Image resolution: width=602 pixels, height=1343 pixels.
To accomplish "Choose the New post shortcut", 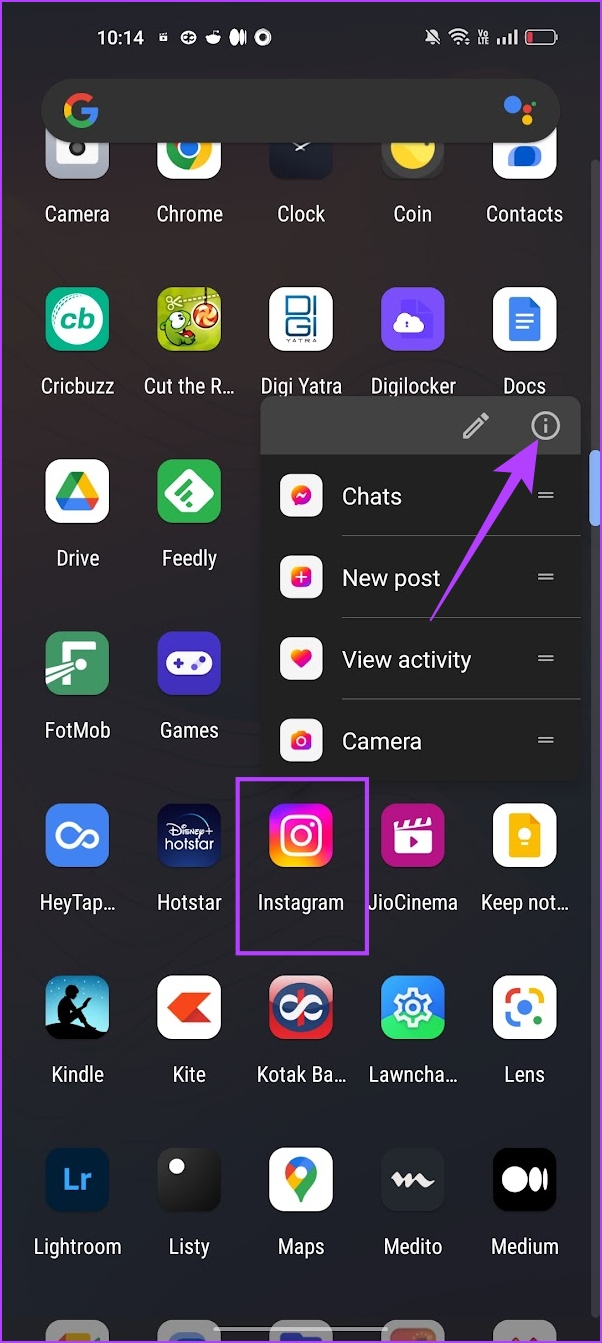I will (420, 577).
